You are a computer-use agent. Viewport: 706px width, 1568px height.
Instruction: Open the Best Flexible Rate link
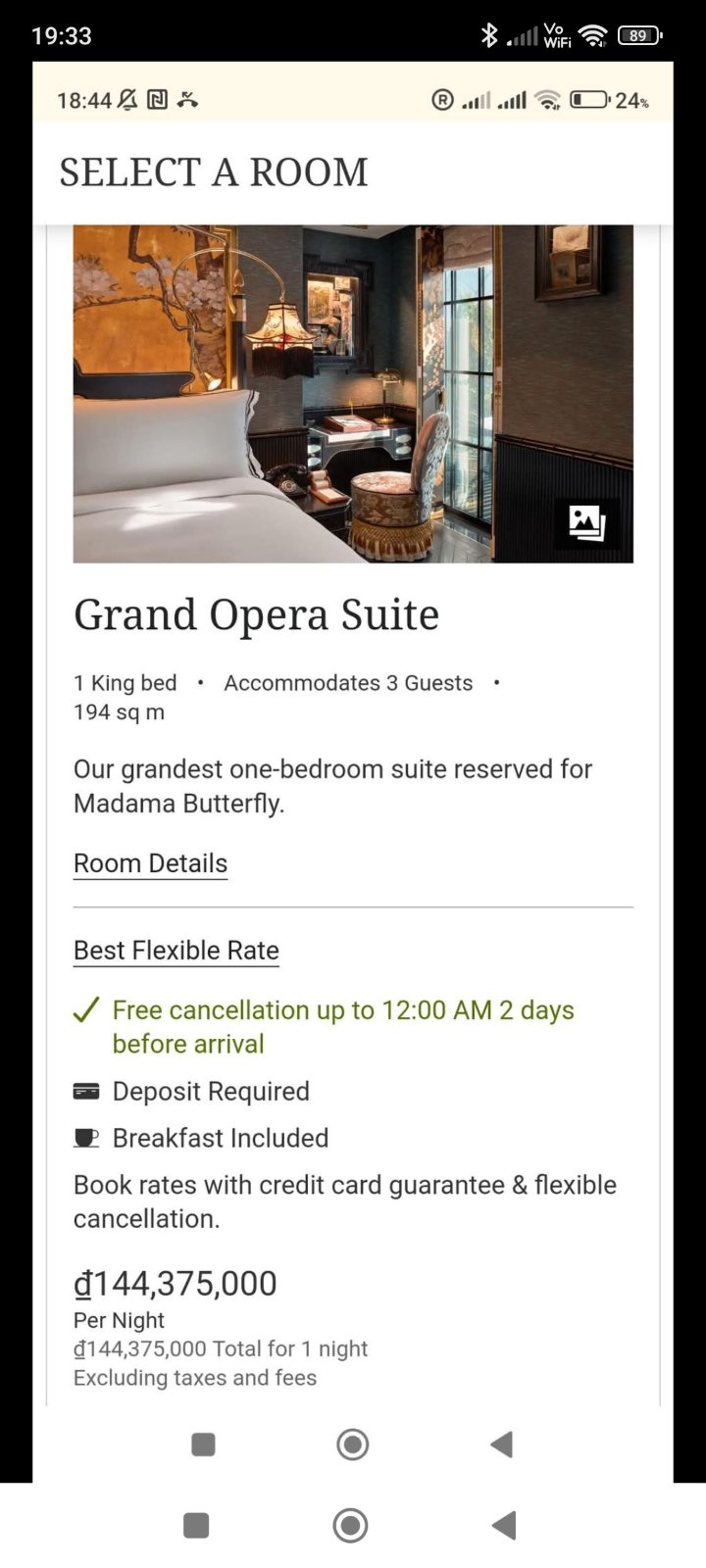tap(176, 951)
